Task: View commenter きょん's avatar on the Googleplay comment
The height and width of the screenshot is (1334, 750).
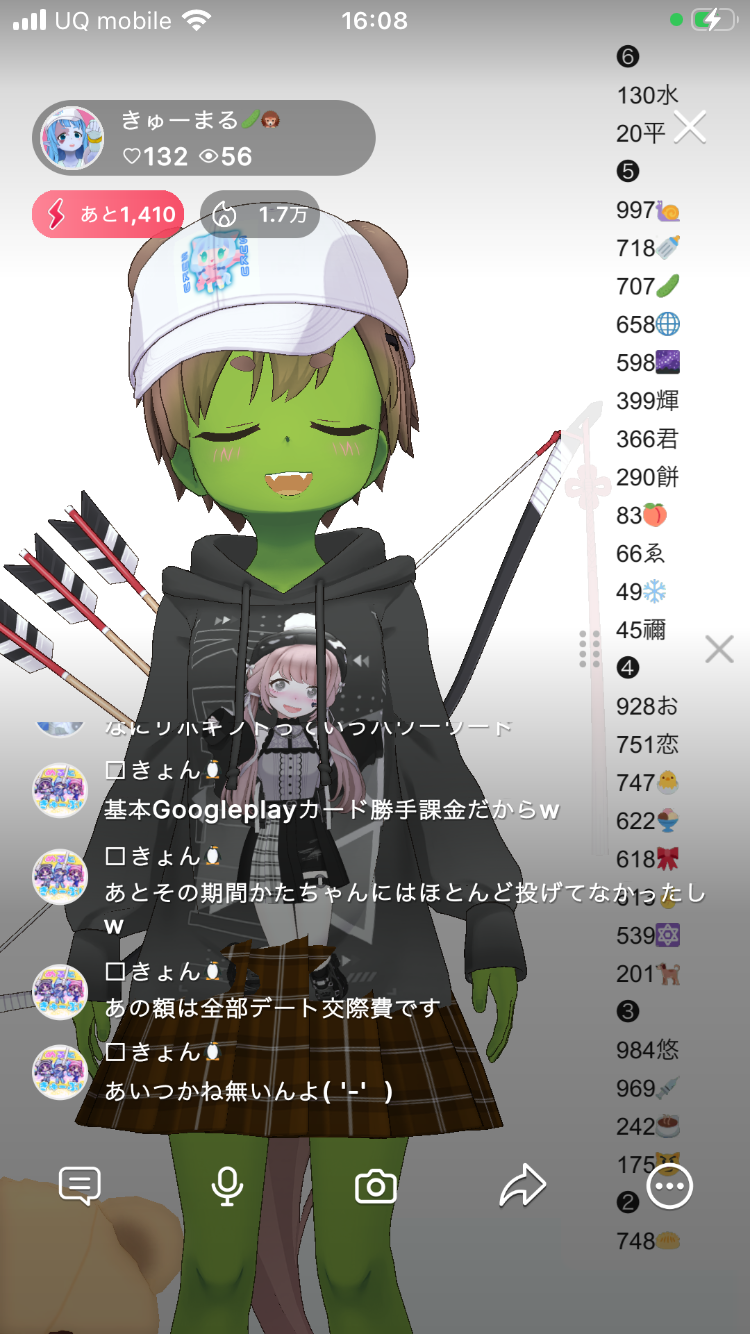Action: click(x=60, y=791)
